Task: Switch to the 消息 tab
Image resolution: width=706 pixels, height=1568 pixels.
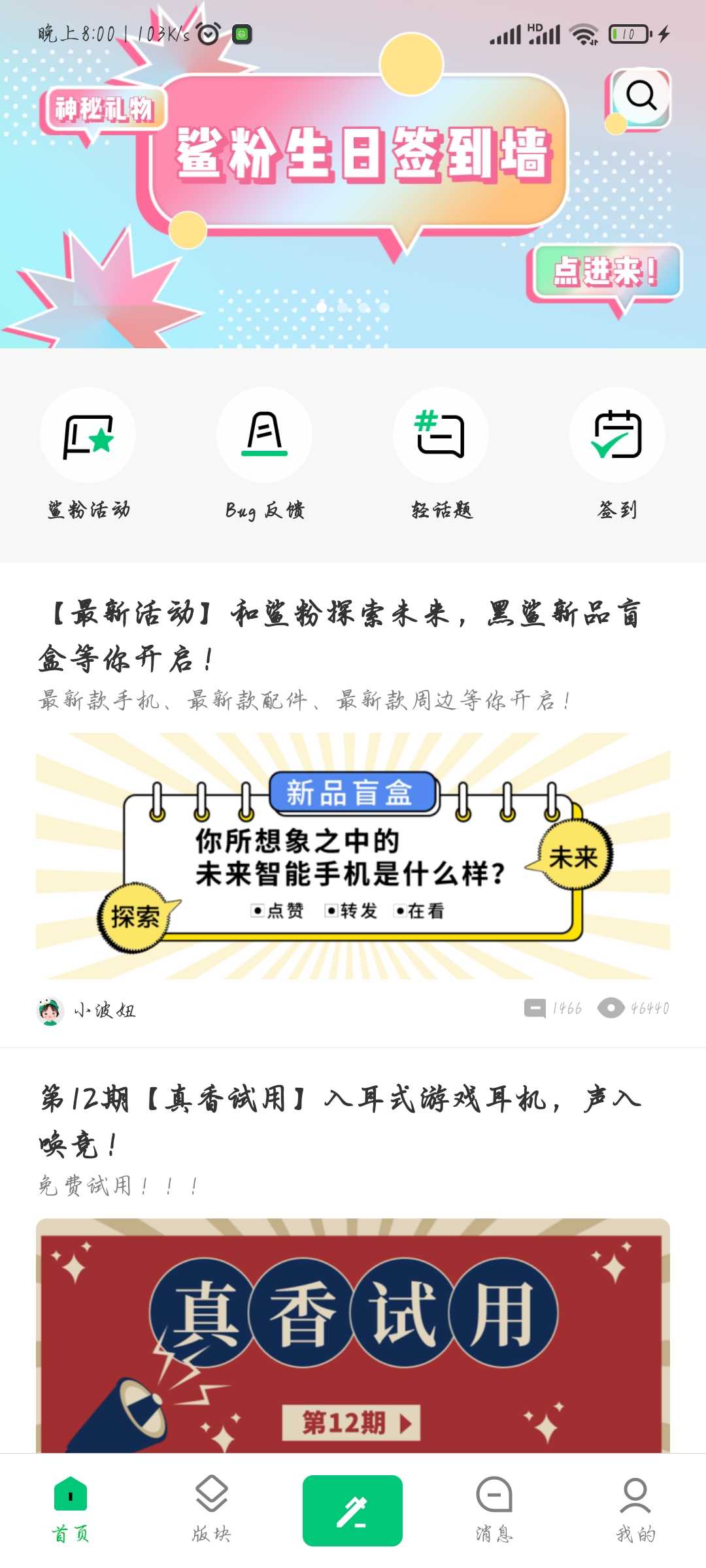Action: coord(494,1511)
